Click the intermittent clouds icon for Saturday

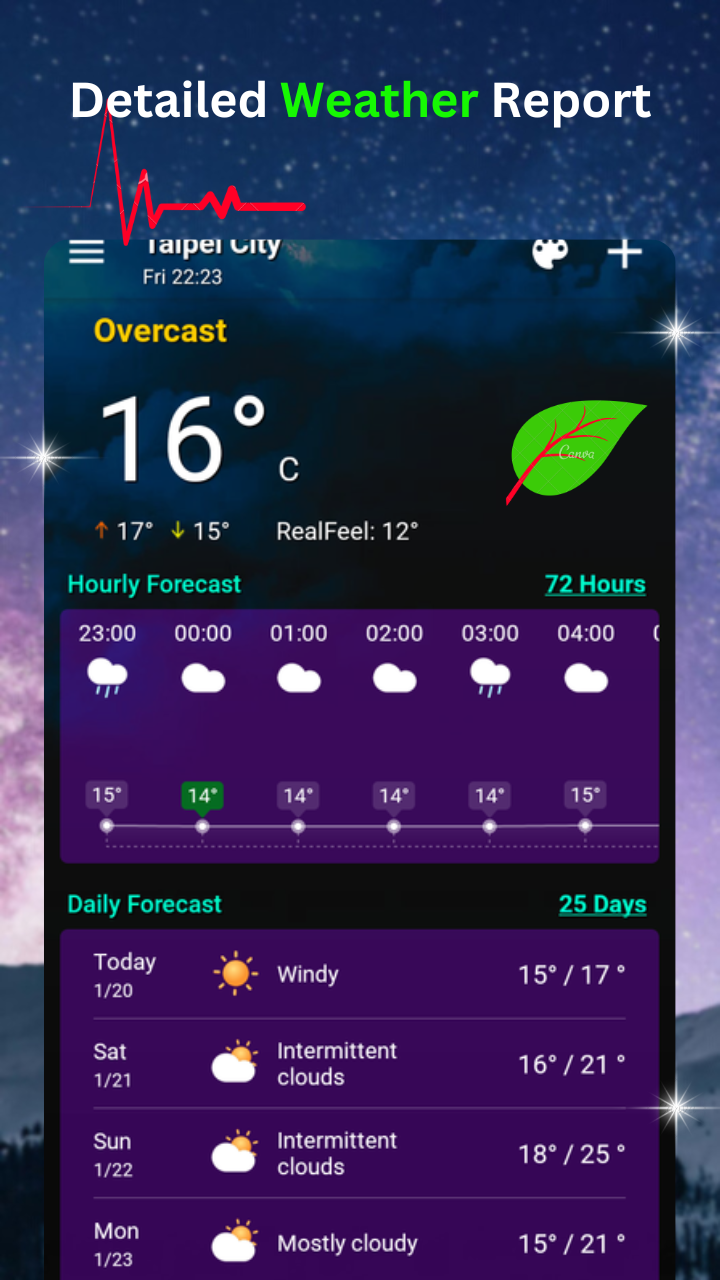tap(234, 1063)
